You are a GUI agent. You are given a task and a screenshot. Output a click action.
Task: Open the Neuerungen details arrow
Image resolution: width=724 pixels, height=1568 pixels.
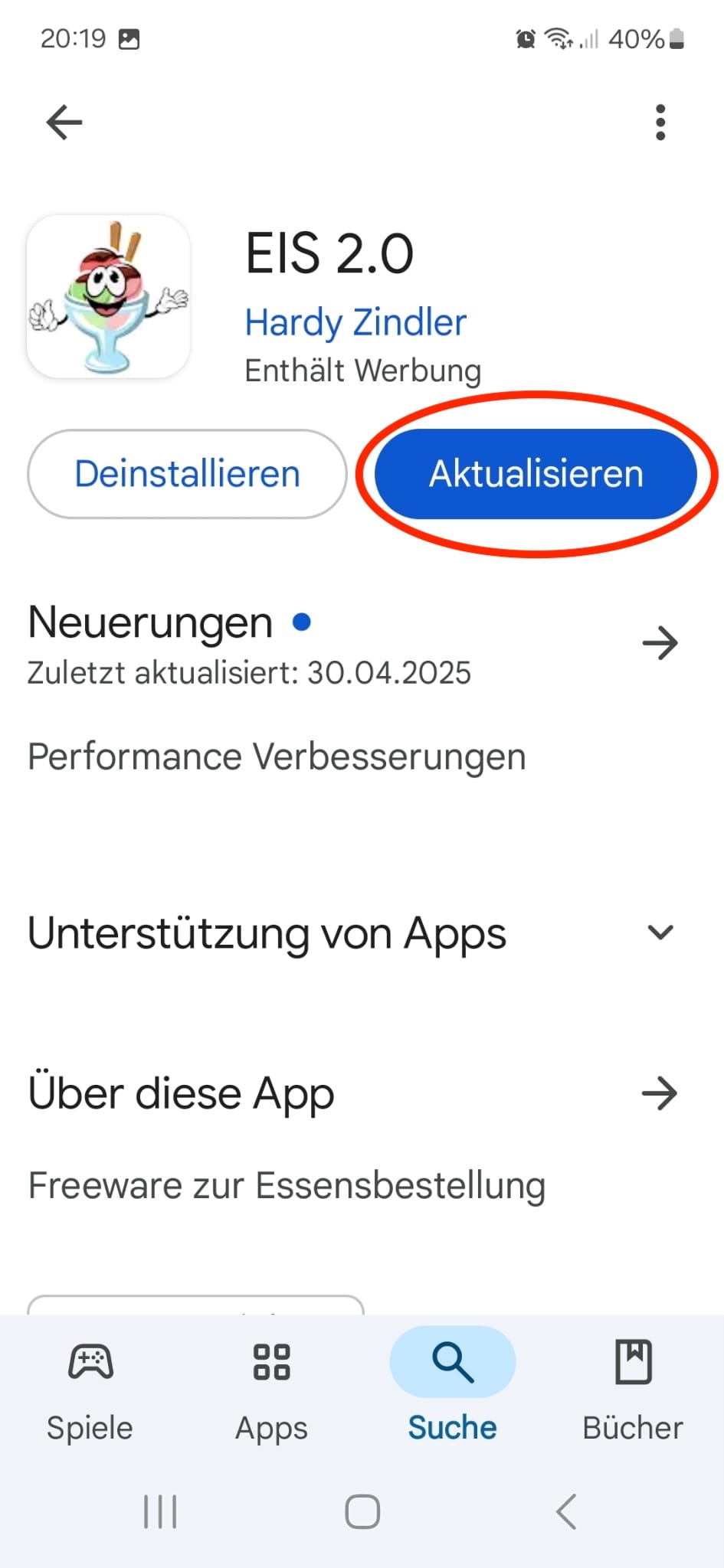pyautogui.click(x=660, y=643)
